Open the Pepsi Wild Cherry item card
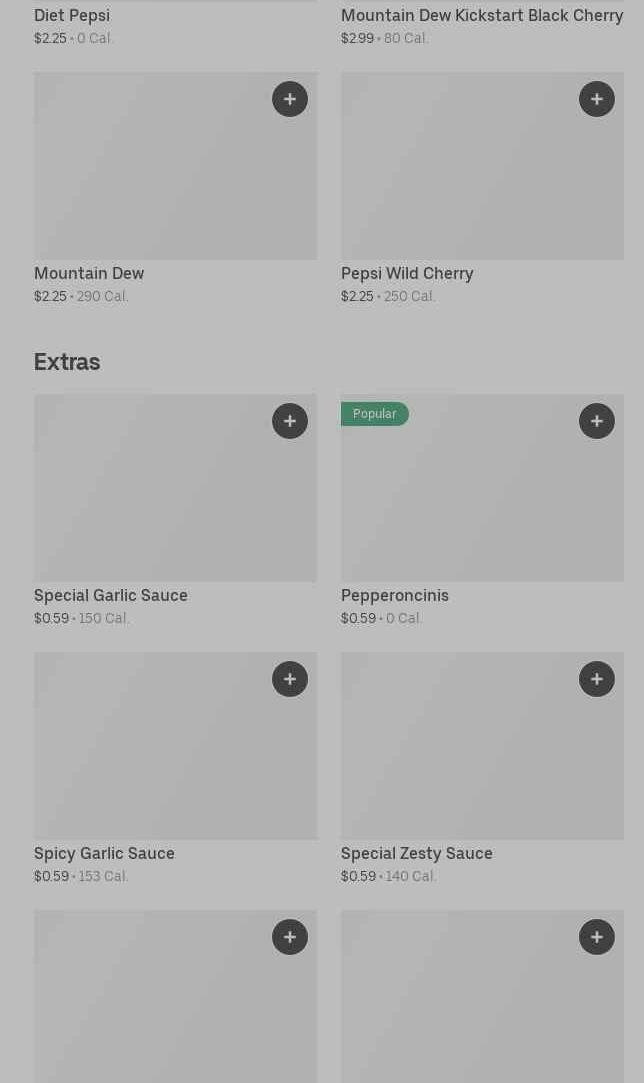 tap(482, 189)
